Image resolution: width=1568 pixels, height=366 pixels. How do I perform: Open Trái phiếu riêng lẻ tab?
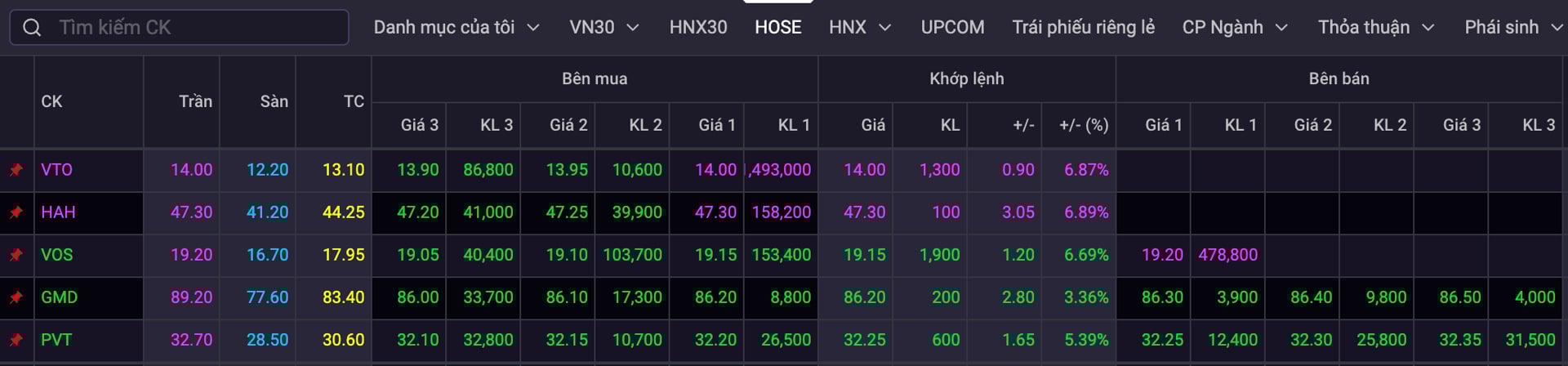coord(1083,27)
